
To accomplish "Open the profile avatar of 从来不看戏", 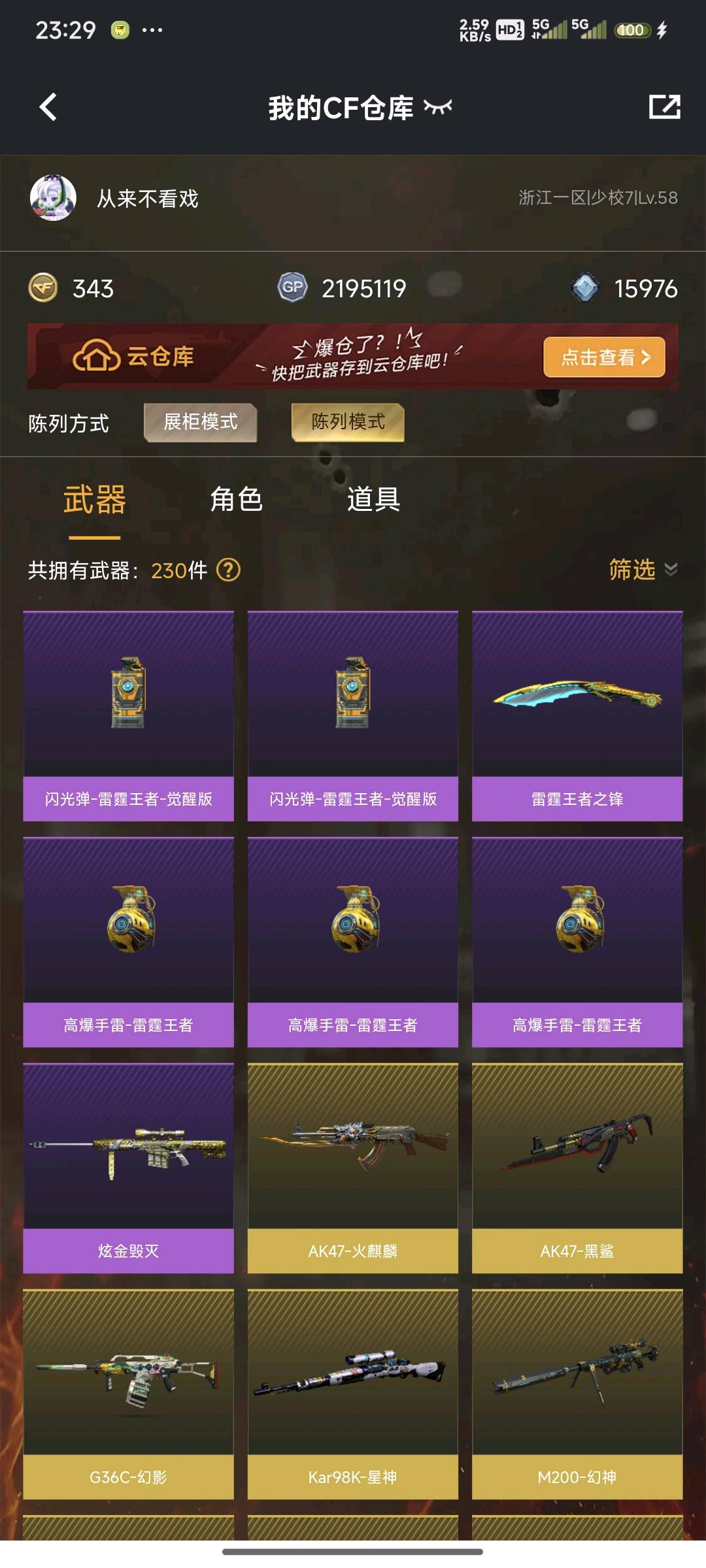I will pos(53,198).
